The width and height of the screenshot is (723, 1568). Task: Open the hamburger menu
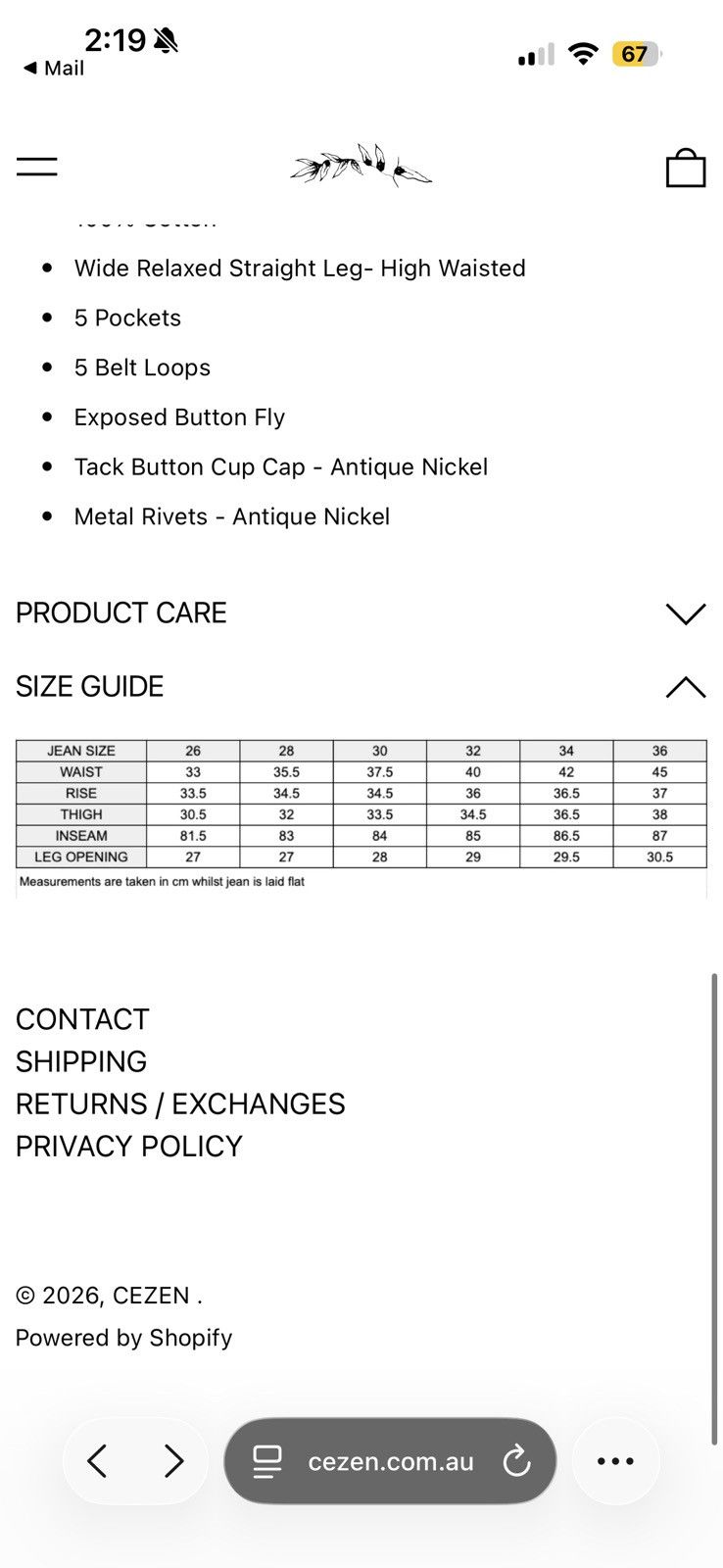coord(37,167)
